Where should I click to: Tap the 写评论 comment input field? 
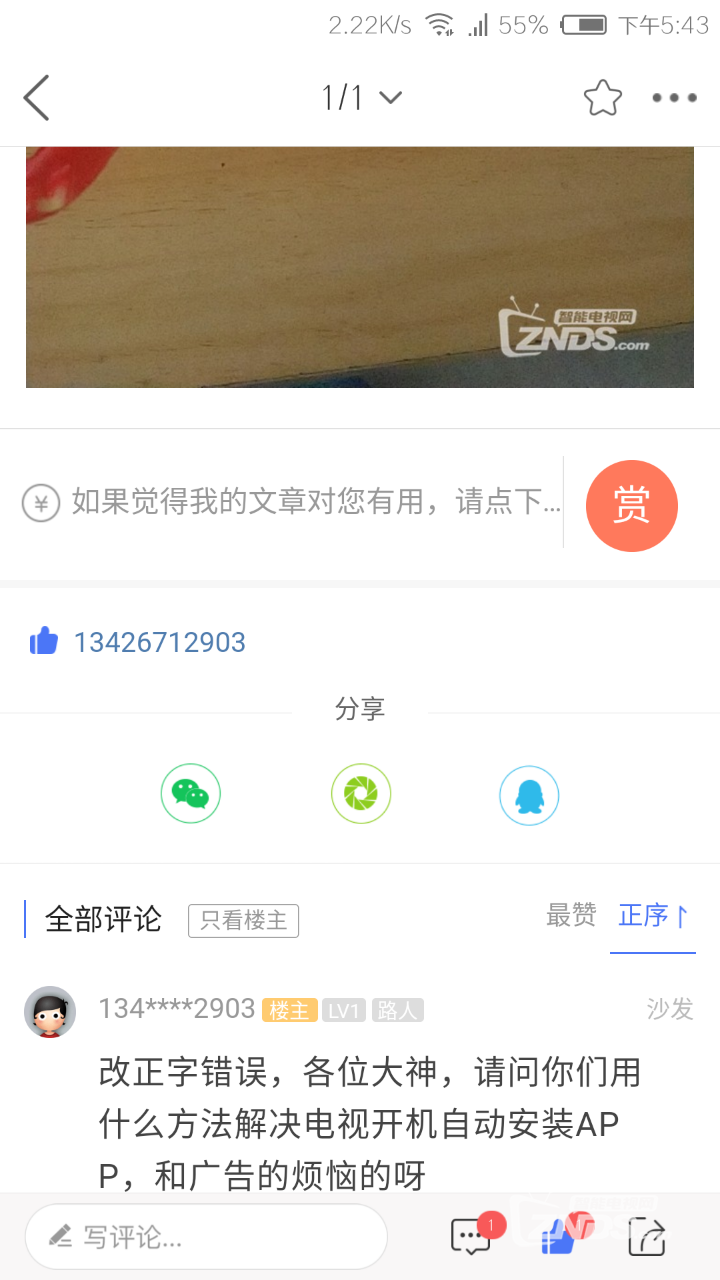tap(205, 1237)
